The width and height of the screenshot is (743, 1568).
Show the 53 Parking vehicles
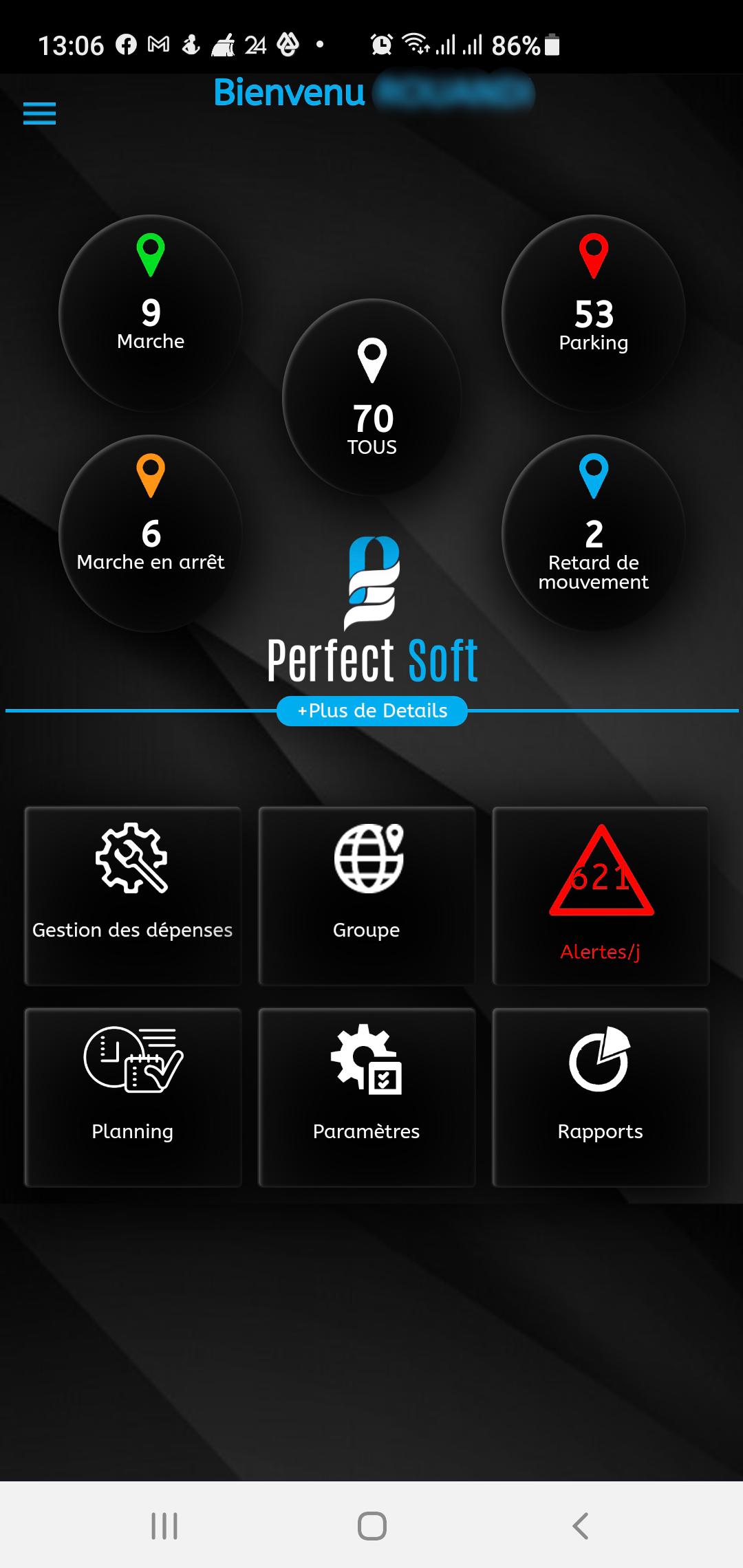(x=593, y=313)
